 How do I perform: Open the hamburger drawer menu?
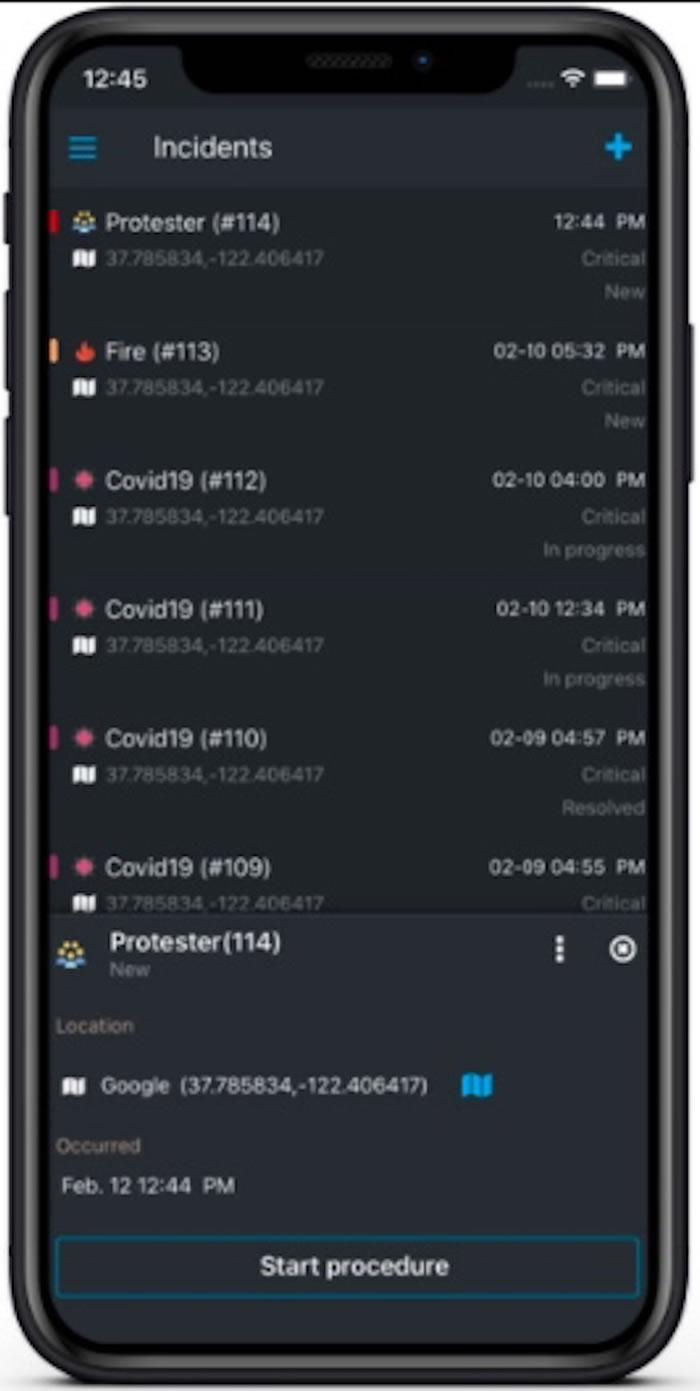click(x=83, y=148)
